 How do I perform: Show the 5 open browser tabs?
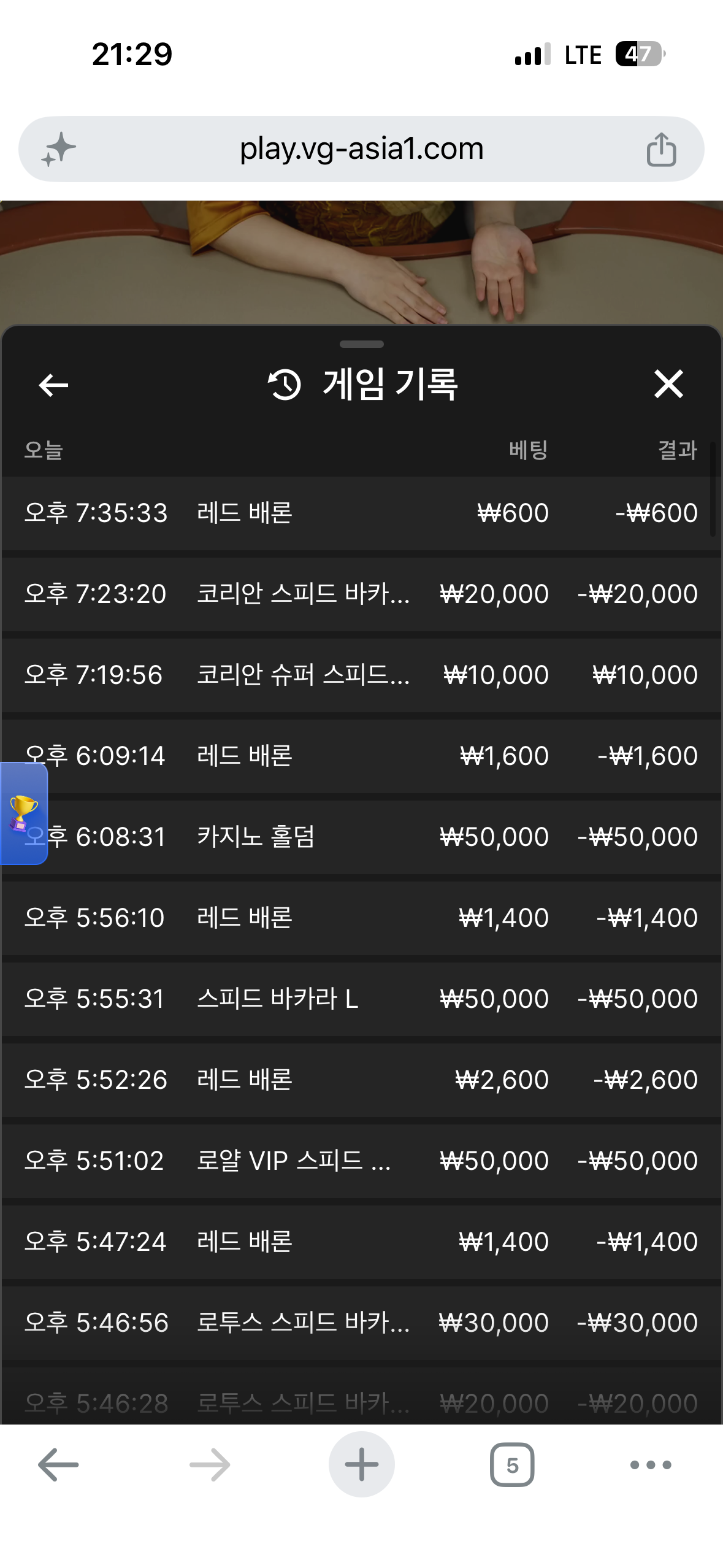pyautogui.click(x=512, y=1465)
